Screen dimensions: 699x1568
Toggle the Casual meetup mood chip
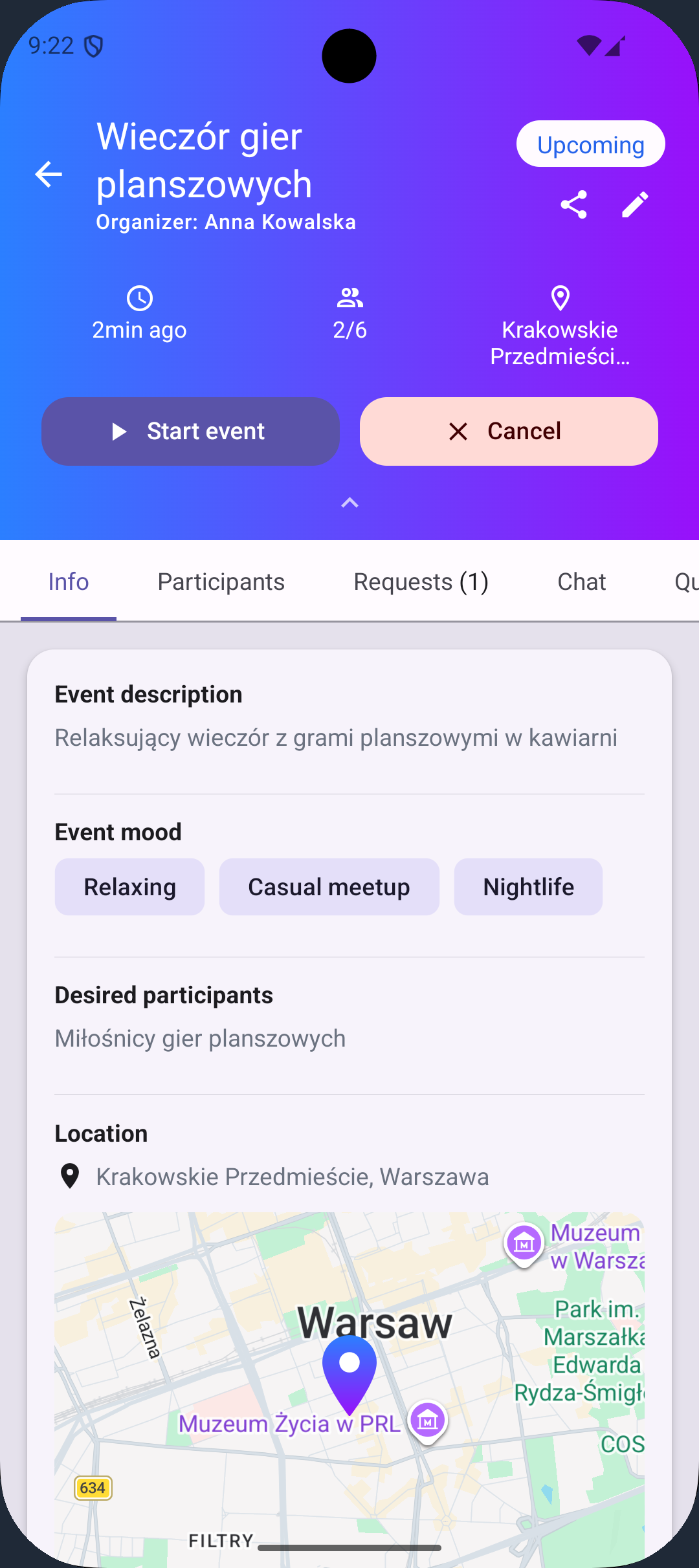point(329,887)
